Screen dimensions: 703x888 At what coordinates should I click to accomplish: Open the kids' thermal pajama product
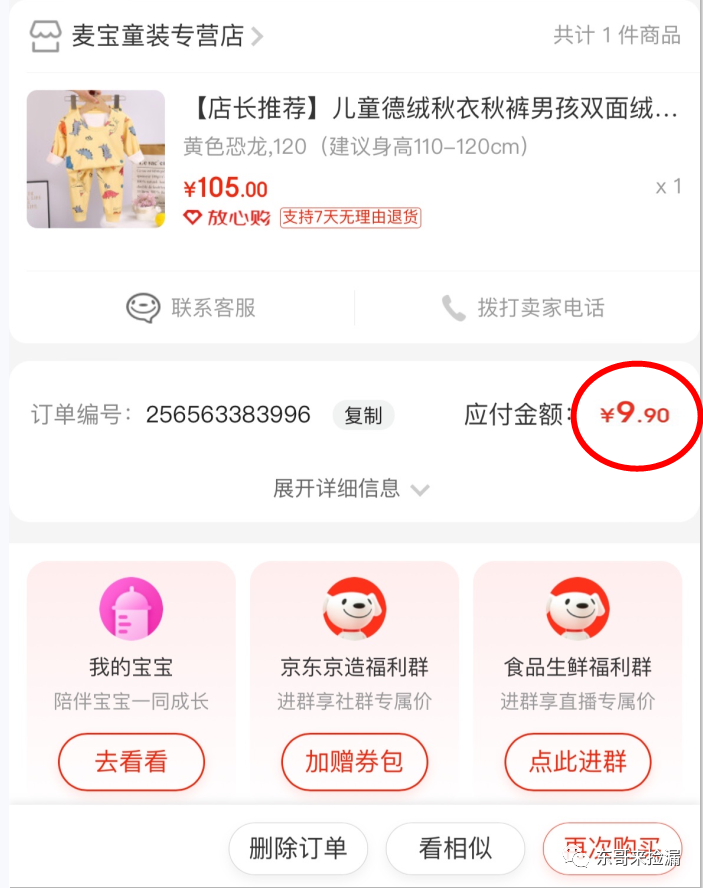pyautogui.click(x=430, y=107)
